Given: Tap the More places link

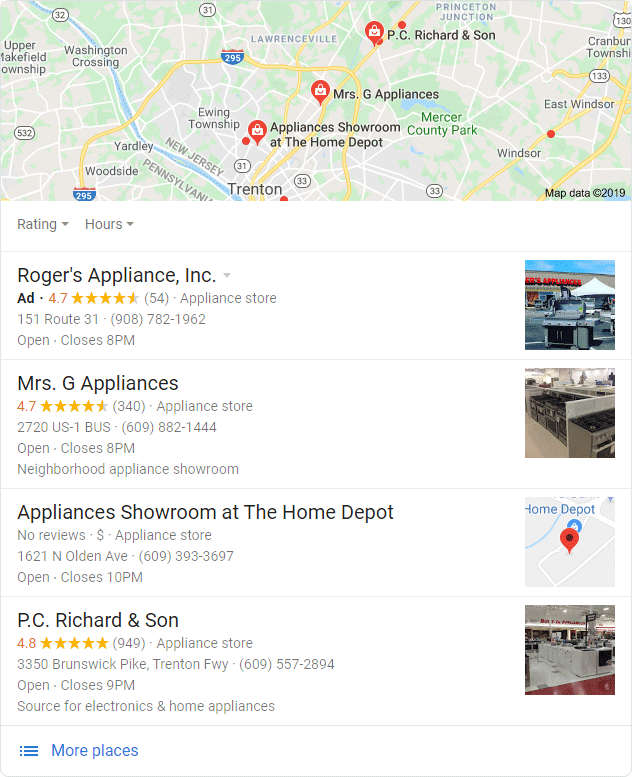Looking at the screenshot, I should [94, 751].
